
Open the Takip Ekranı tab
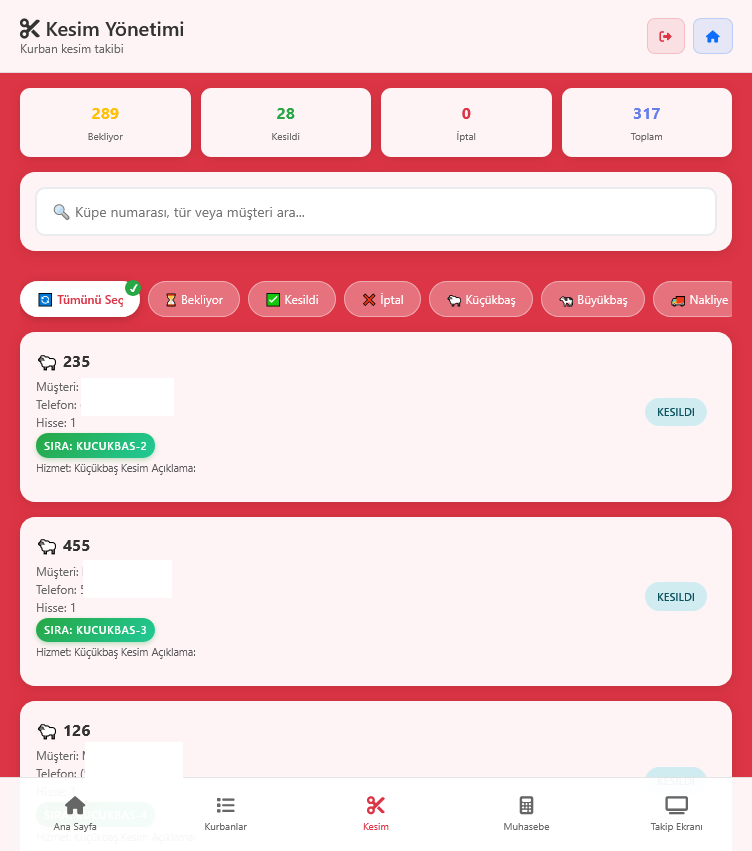coord(676,813)
